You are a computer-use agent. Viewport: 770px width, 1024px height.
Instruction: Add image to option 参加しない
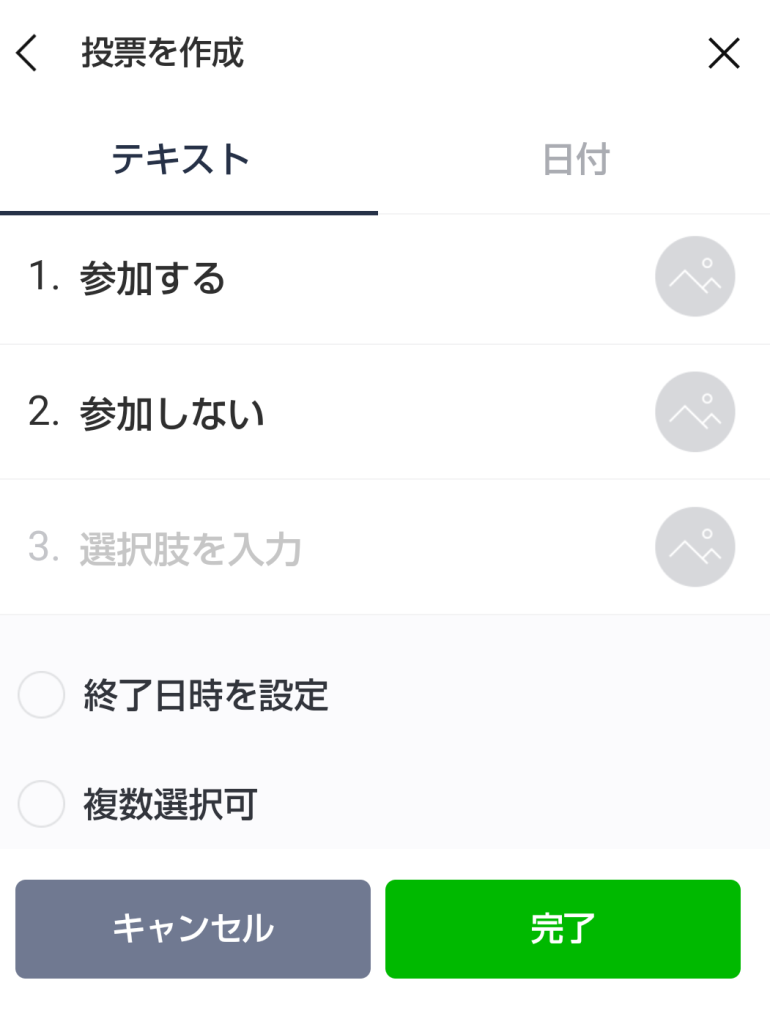[x=695, y=412]
